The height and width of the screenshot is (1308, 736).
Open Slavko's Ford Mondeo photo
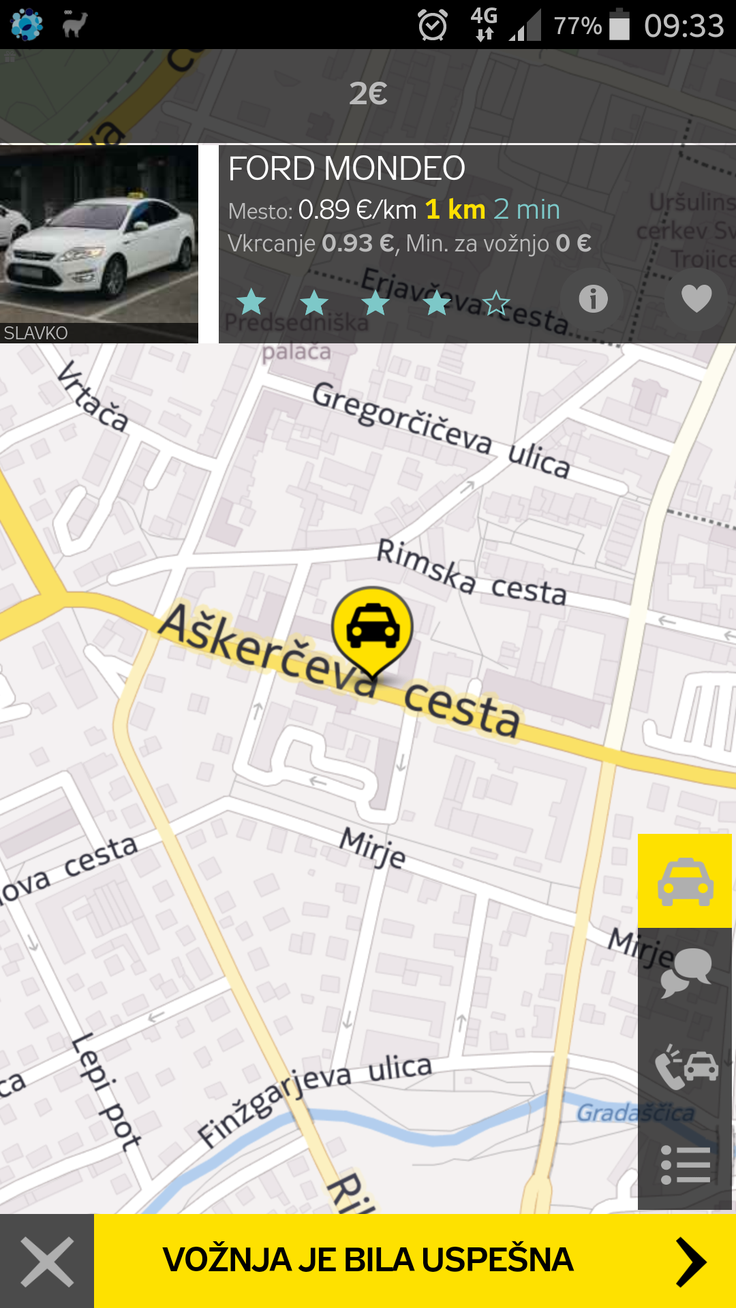pos(99,243)
